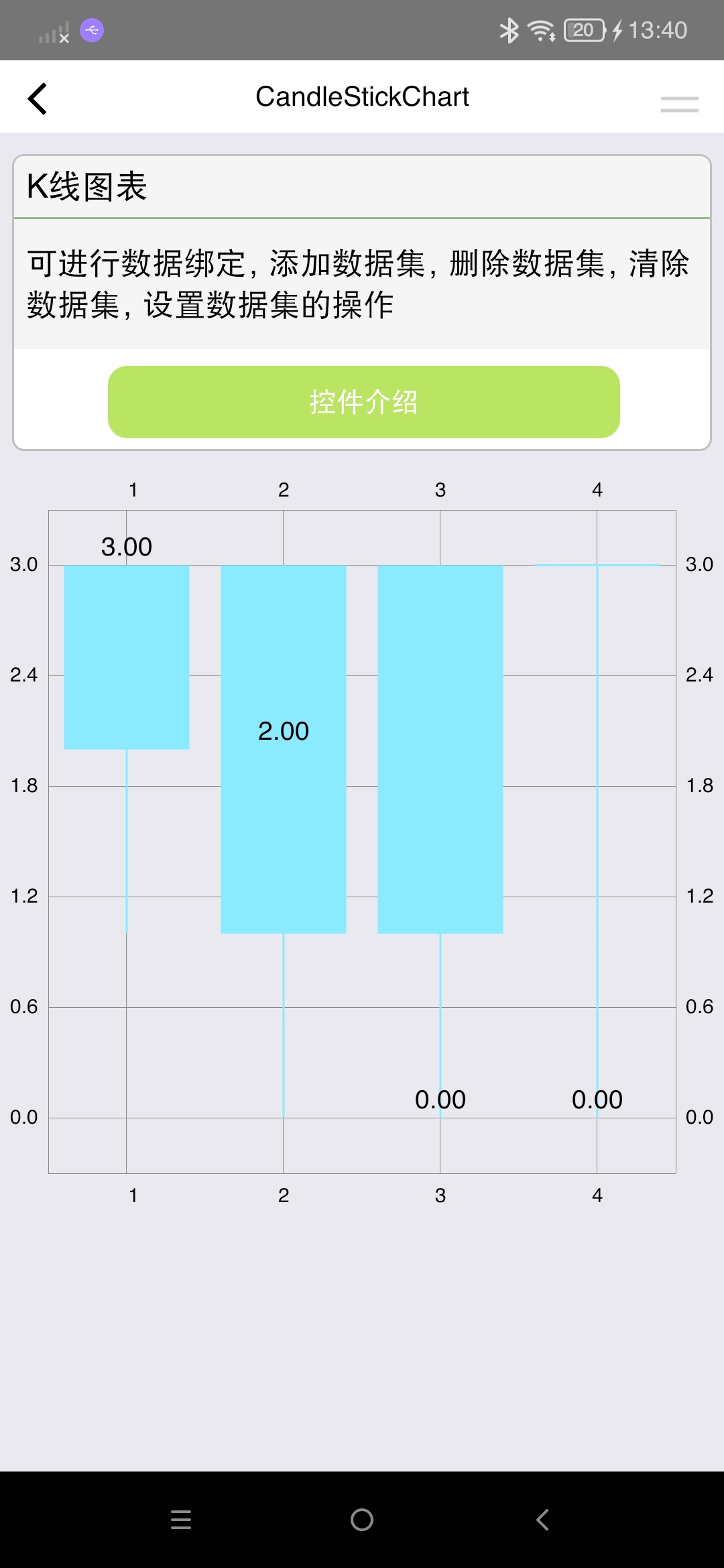Open recent apps from navigation bar

pyautogui.click(x=181, y=1520)
